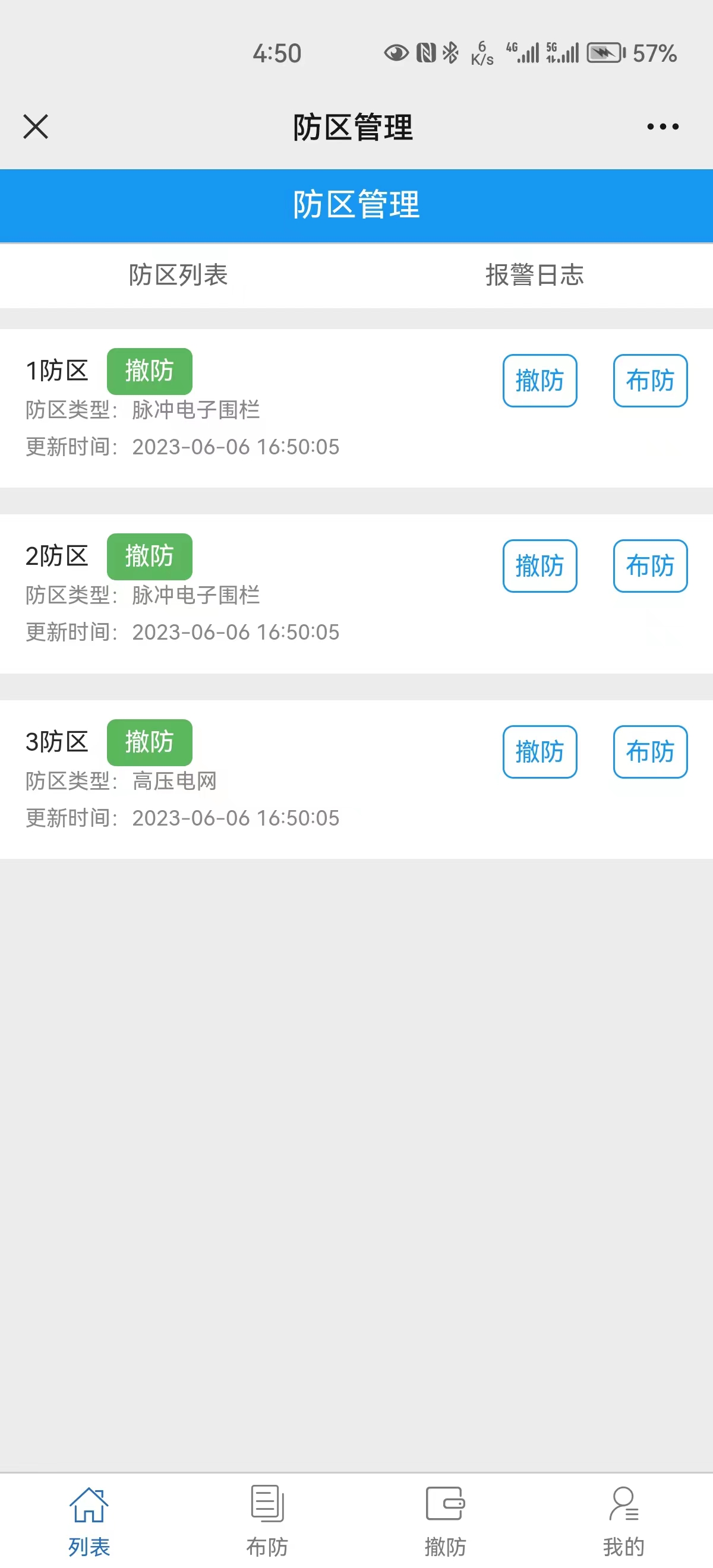The height and width of the screenshot is (1568, 713).
Task: Open the 布防 bottom navigation tab
Action: click(267, 1520)
